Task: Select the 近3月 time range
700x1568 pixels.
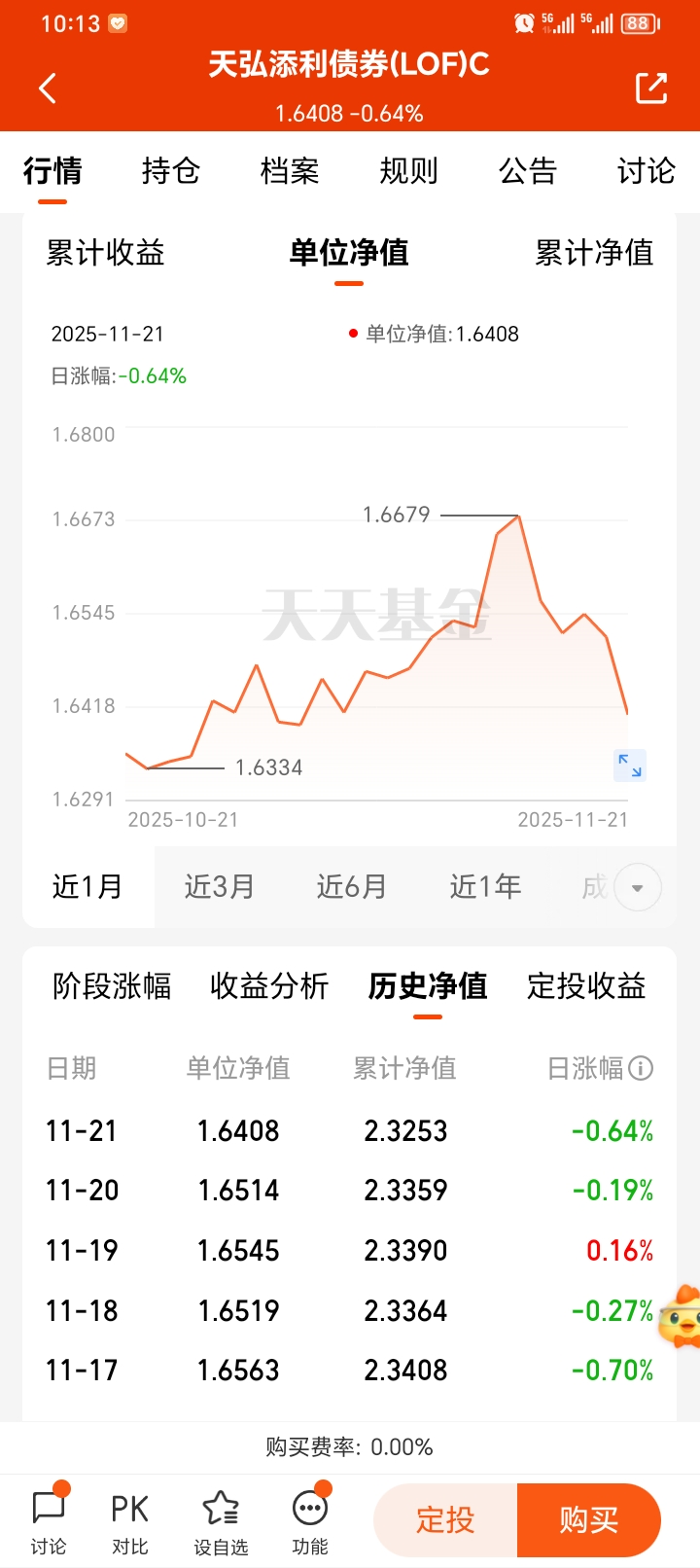Action: click(220, 886)
